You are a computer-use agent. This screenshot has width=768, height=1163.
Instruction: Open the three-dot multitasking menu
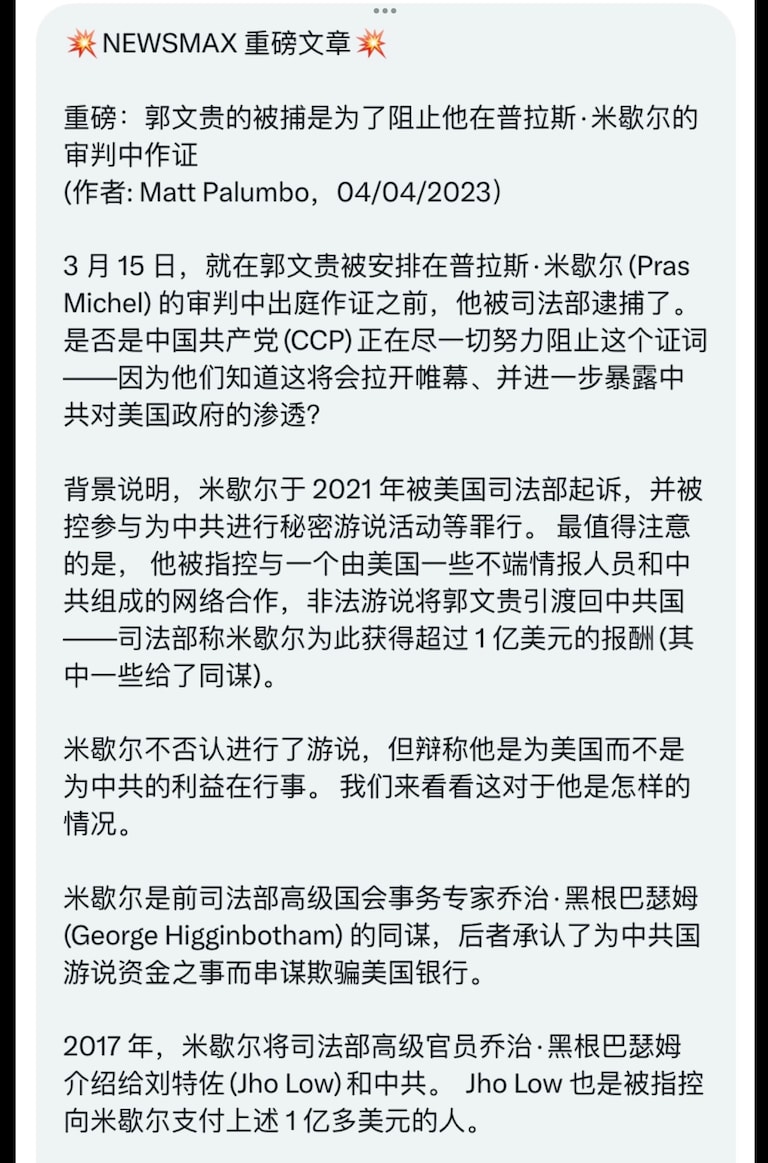384,9
